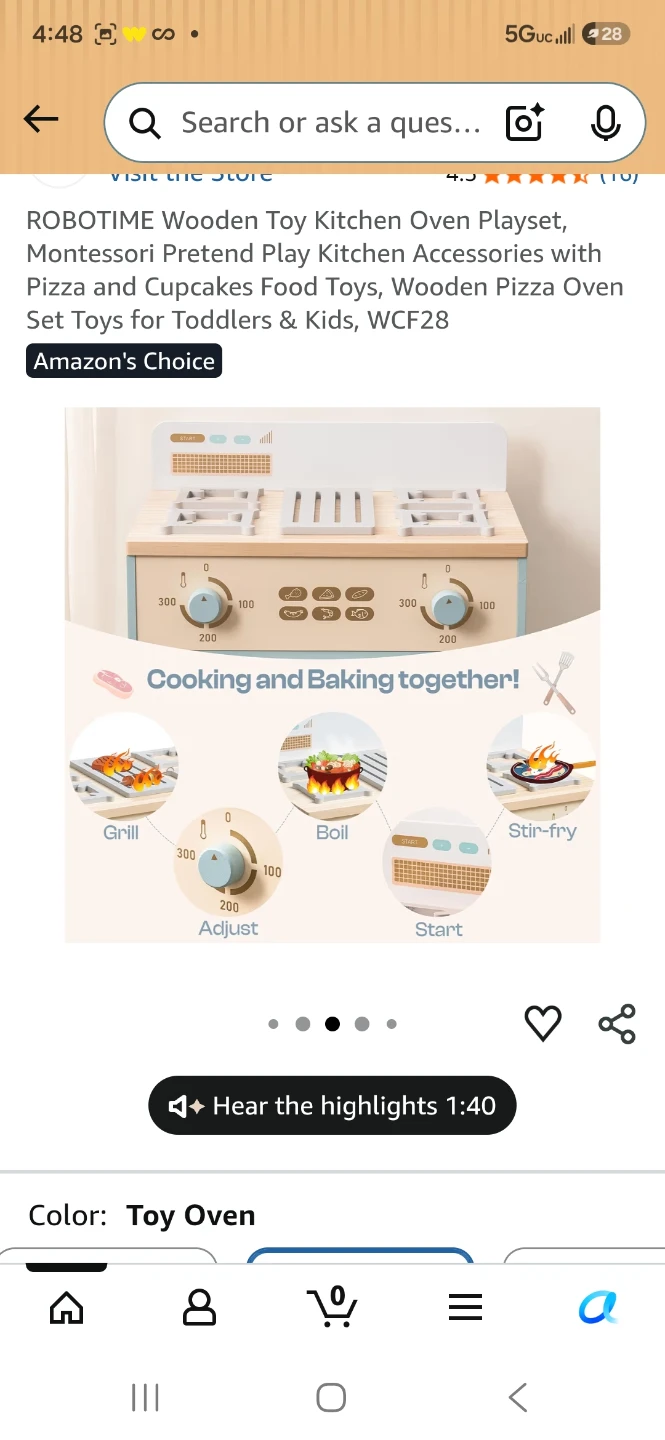Image resolution: width=665 pixels, height=1440 pixels.
Task: Open the Alexa assistant tab
Action: pos(598,1307)
